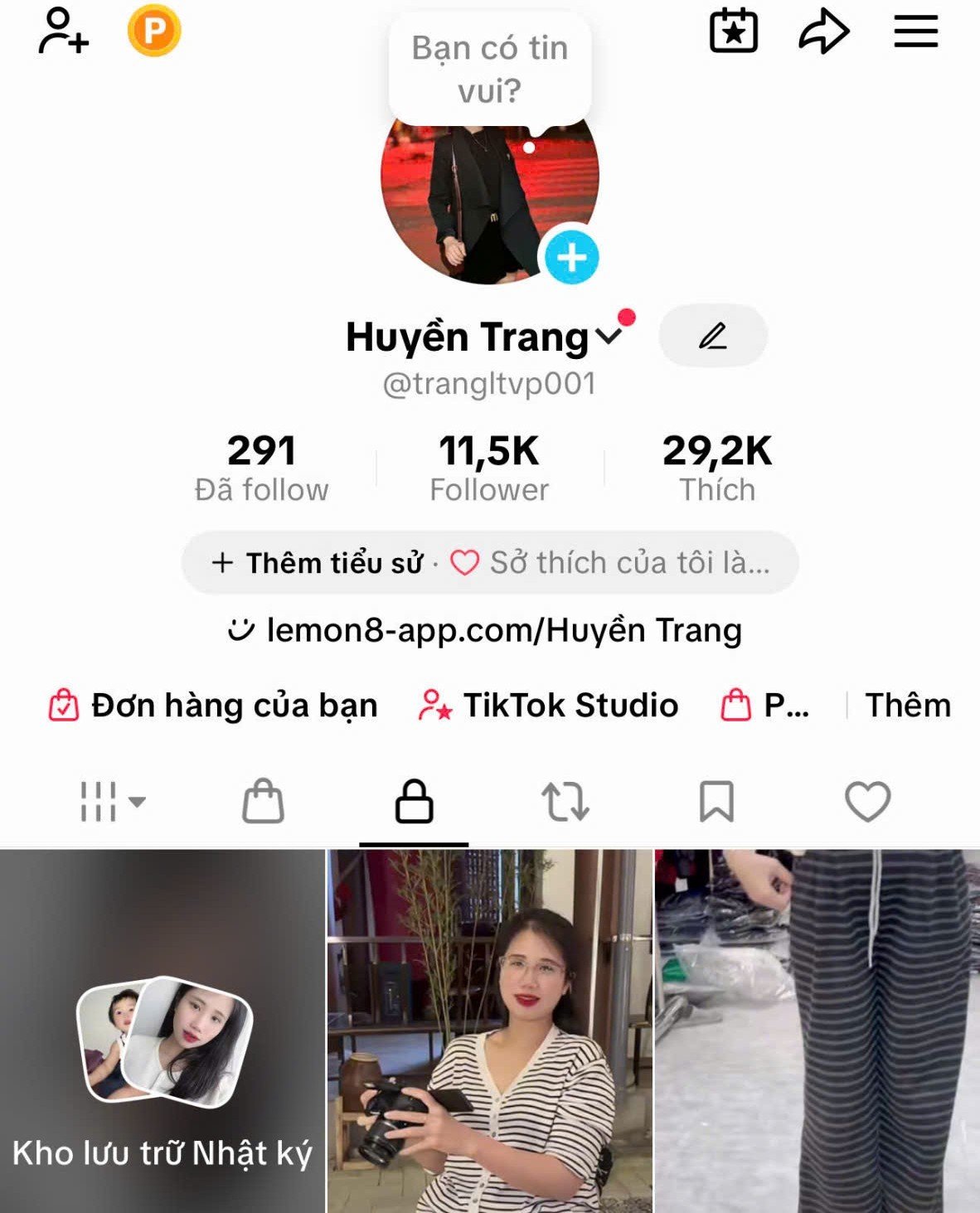The width and height of the screenshot is (980, 1213).
Task: Tap Thêm tiểu sử to add bio
Action: pos(318,563)
